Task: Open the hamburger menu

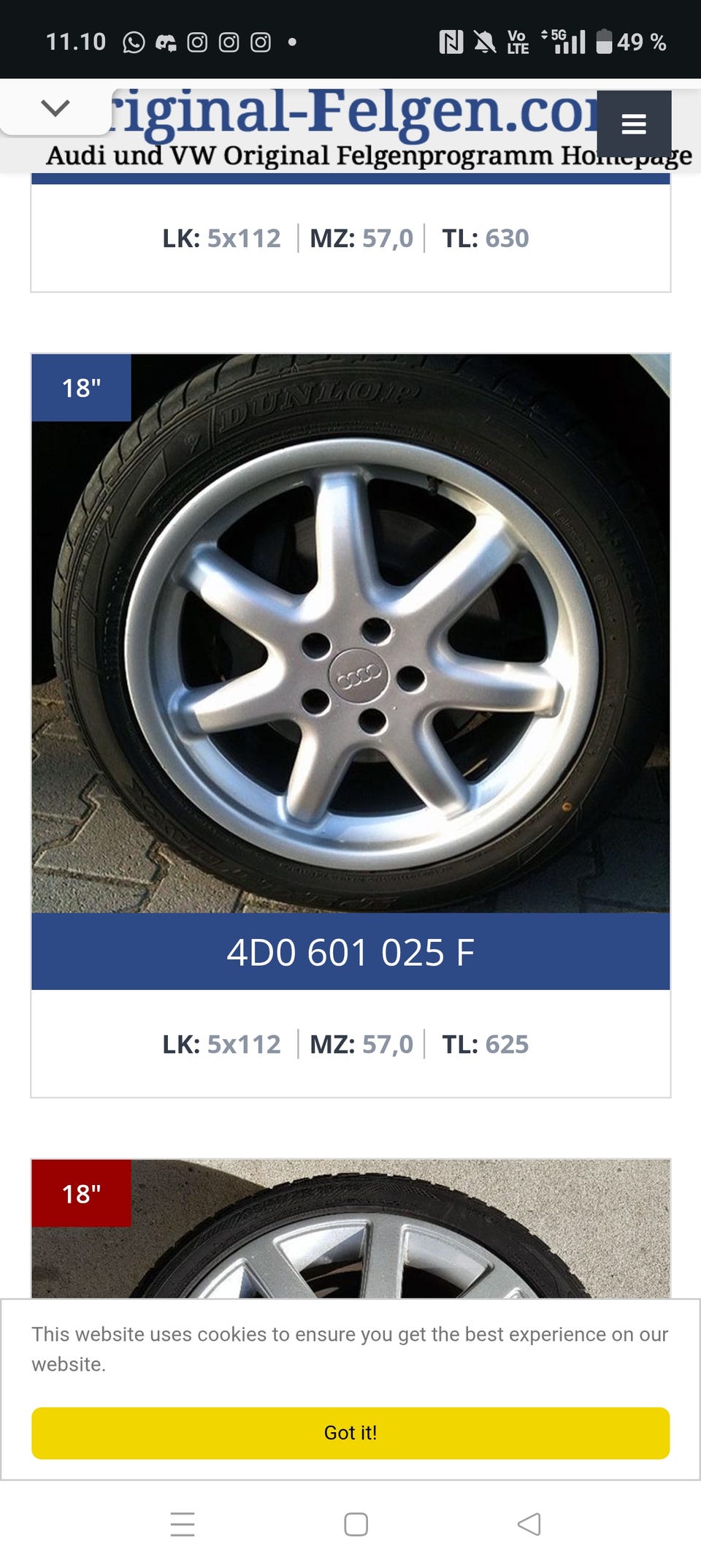Action: pos(633,124)
